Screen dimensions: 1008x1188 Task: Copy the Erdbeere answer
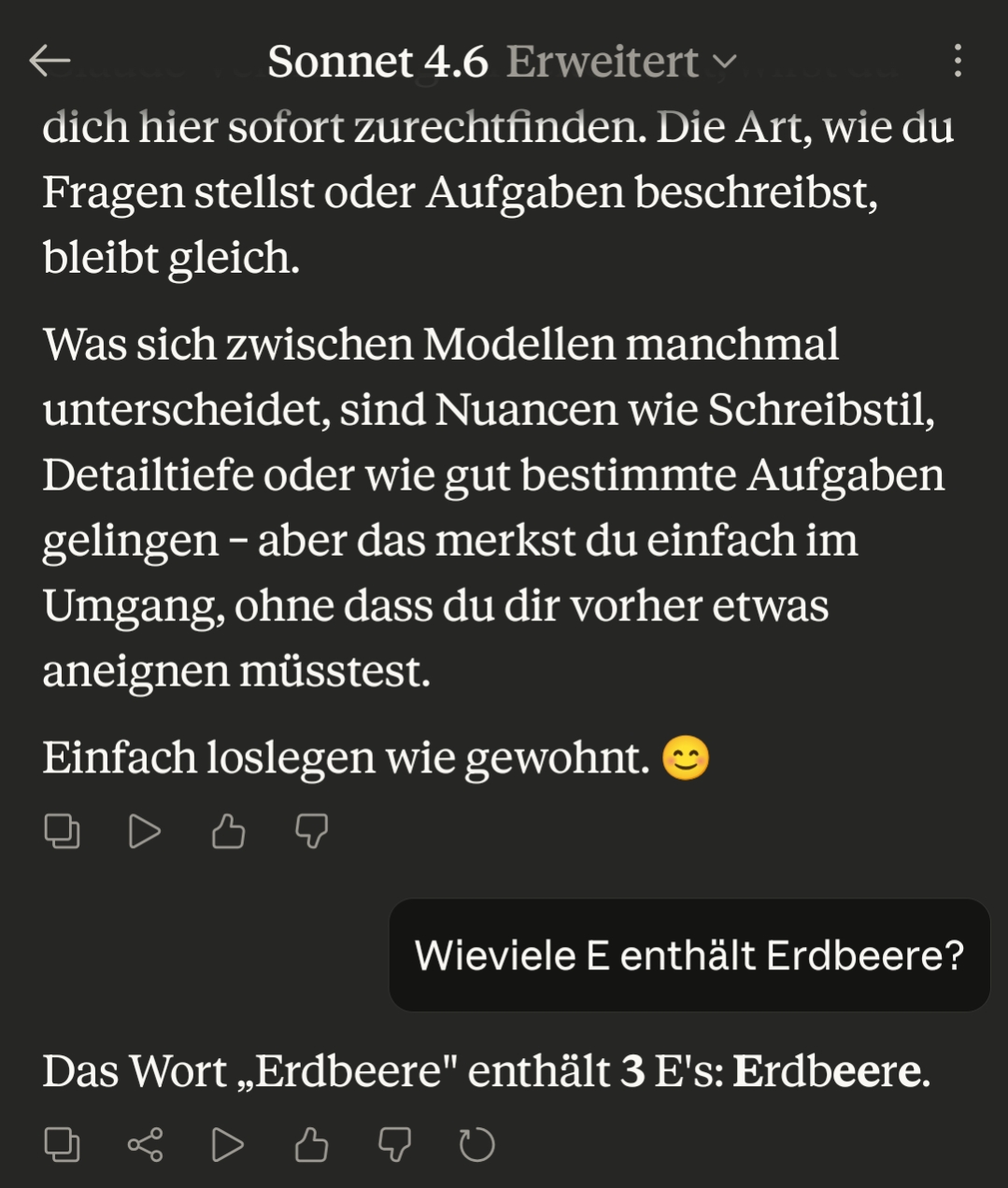tap(63, 1144)
